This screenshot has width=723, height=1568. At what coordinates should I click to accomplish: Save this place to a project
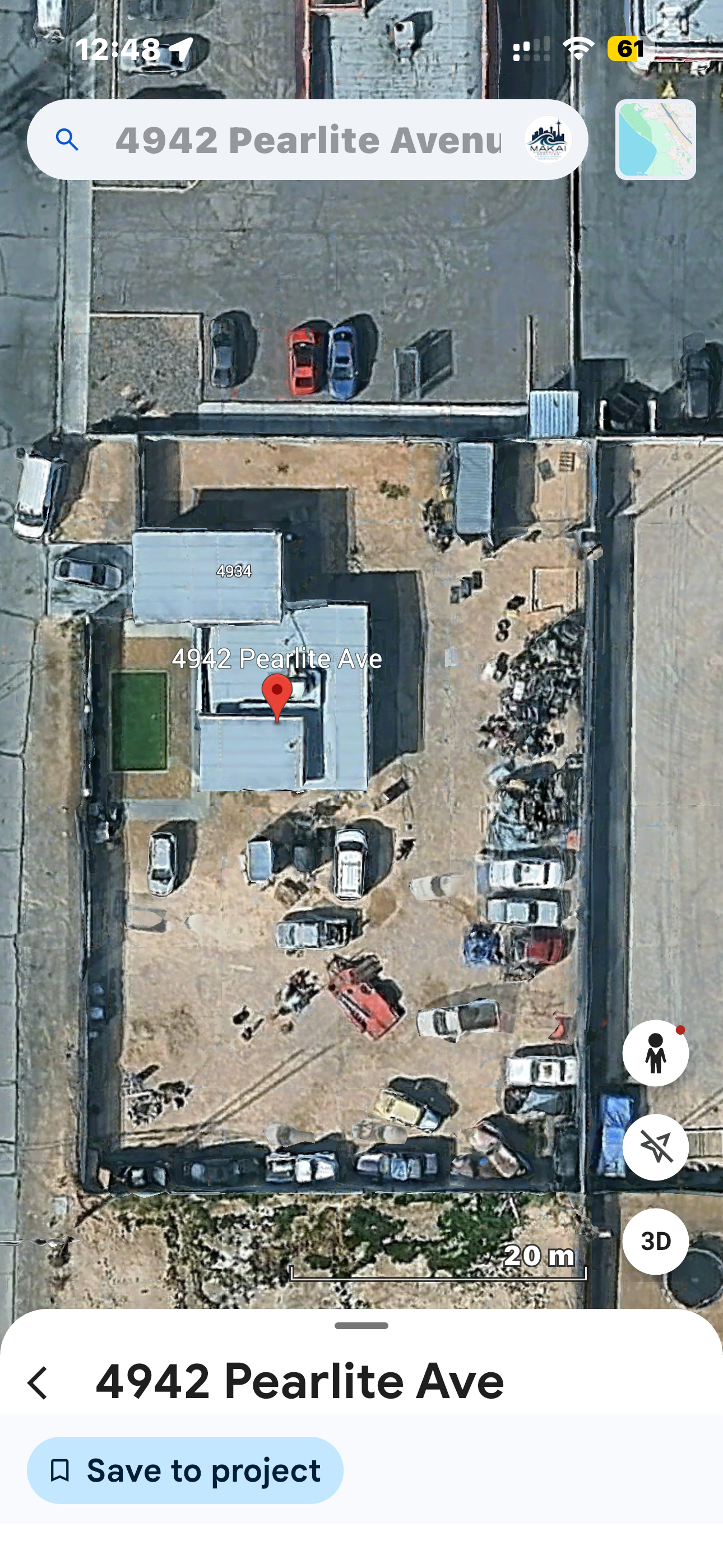[185, 1470]
